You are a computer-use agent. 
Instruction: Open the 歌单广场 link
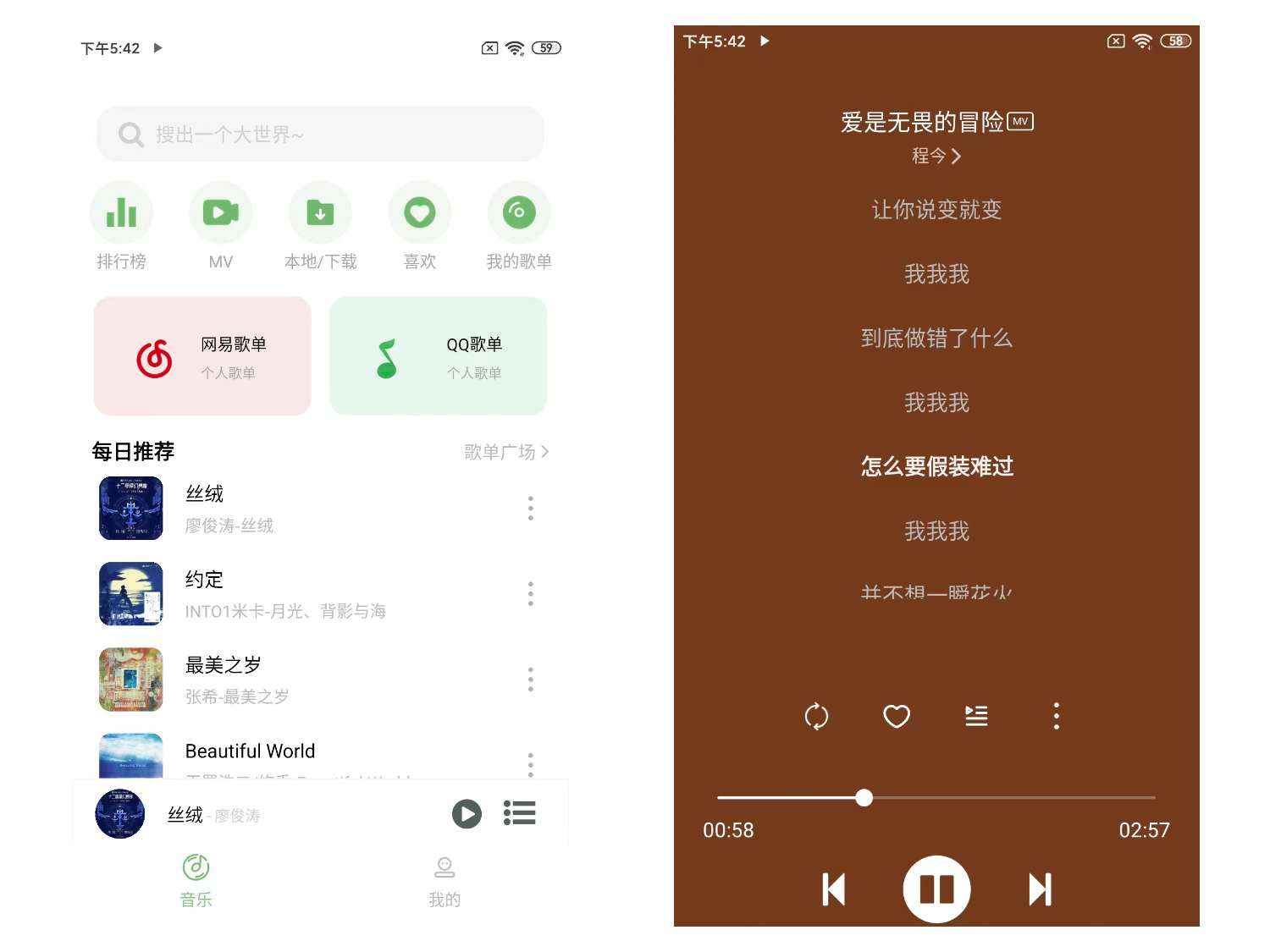pos(505,452)
